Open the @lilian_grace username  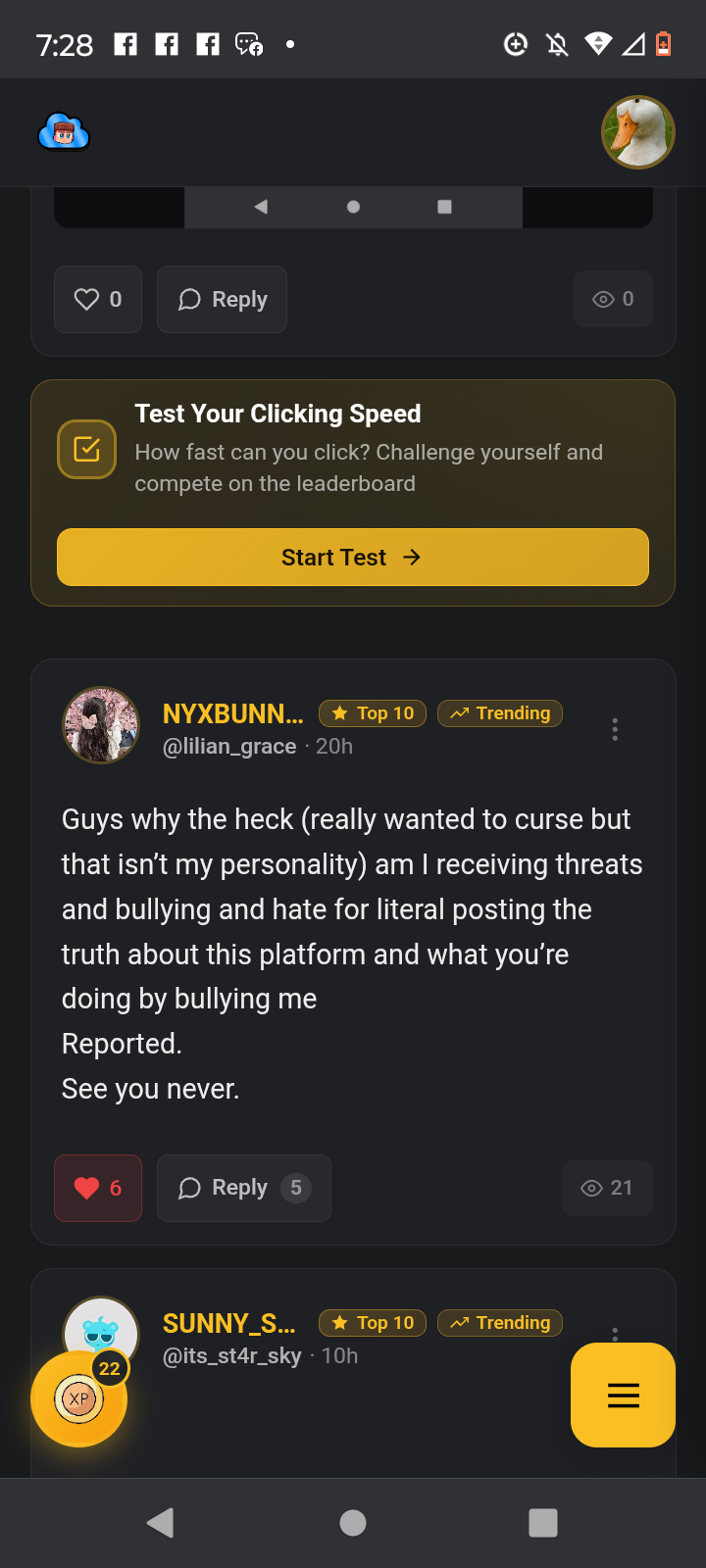coord(229,747)
